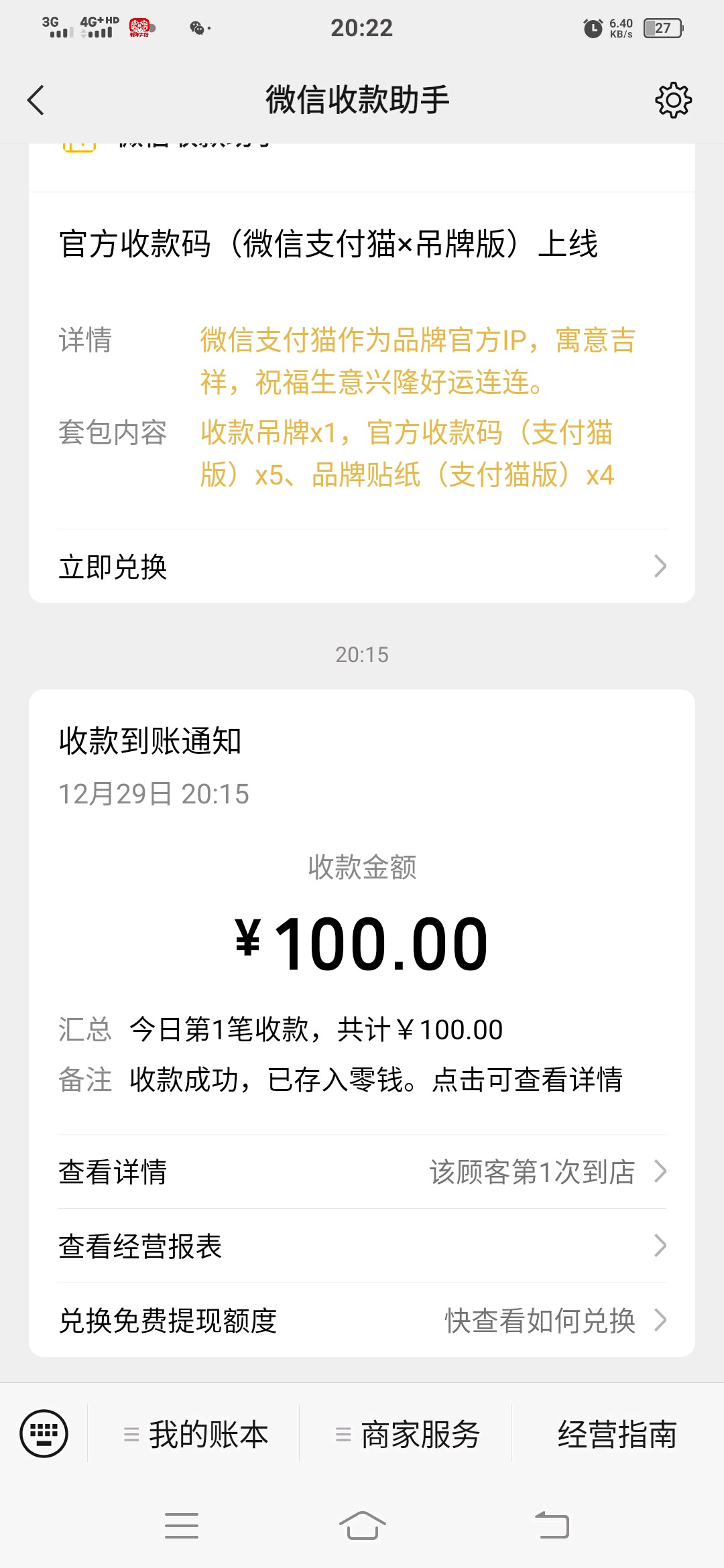Image resolution: width=724 pixels, height=1568 pixels.
Task: Open 兑换免费提现额度
Action: pos(362,1321)
